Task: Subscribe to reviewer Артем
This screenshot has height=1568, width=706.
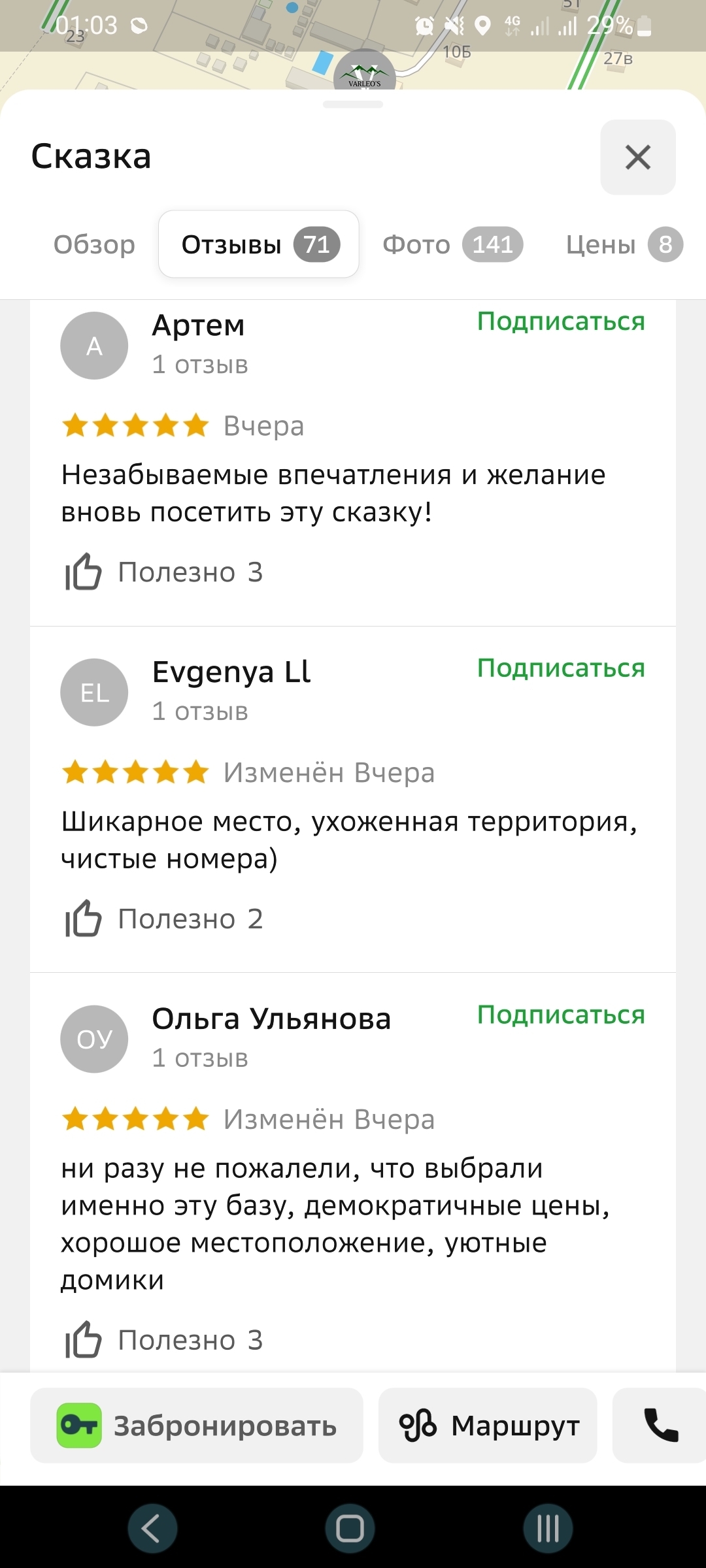Action: (560, 321)
